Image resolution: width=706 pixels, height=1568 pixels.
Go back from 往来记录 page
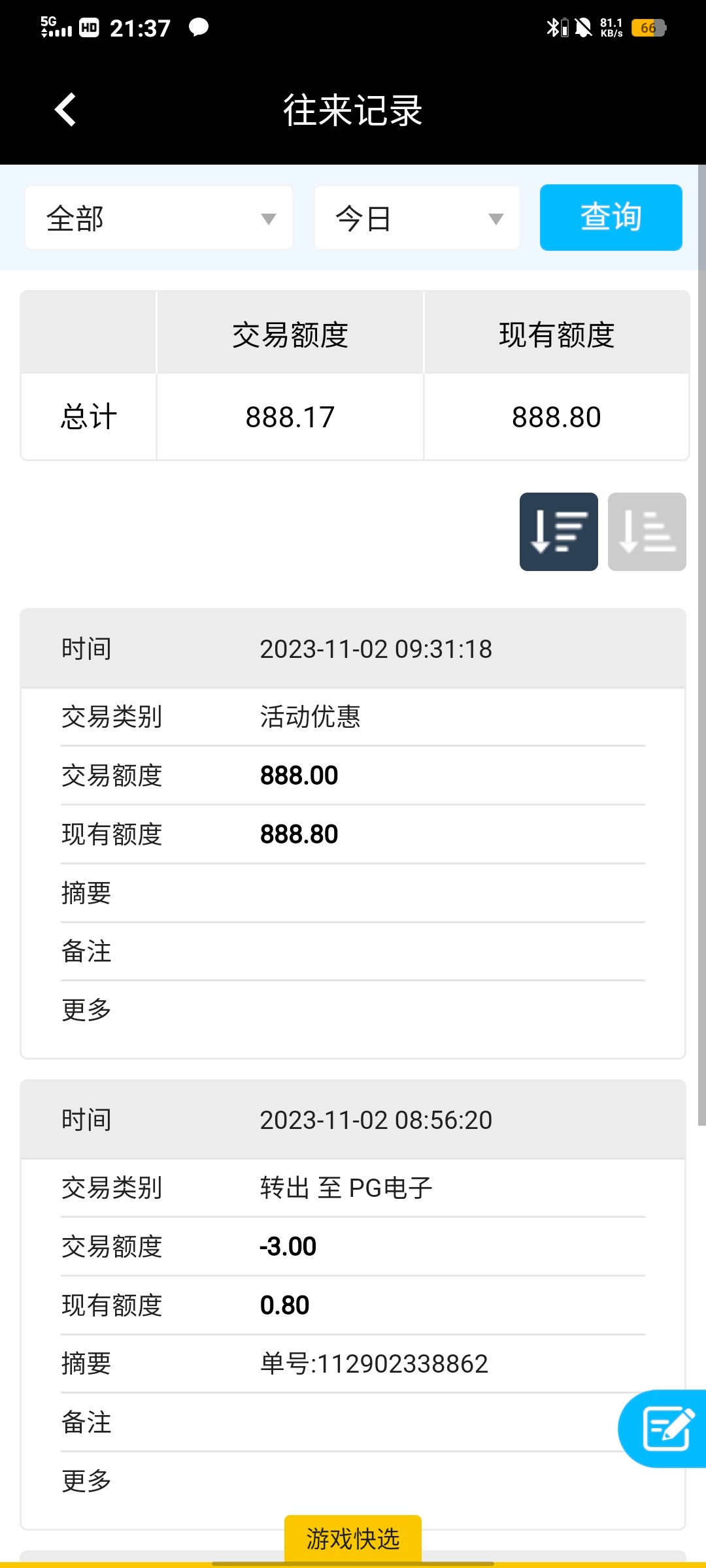click(x=65, y=109)
